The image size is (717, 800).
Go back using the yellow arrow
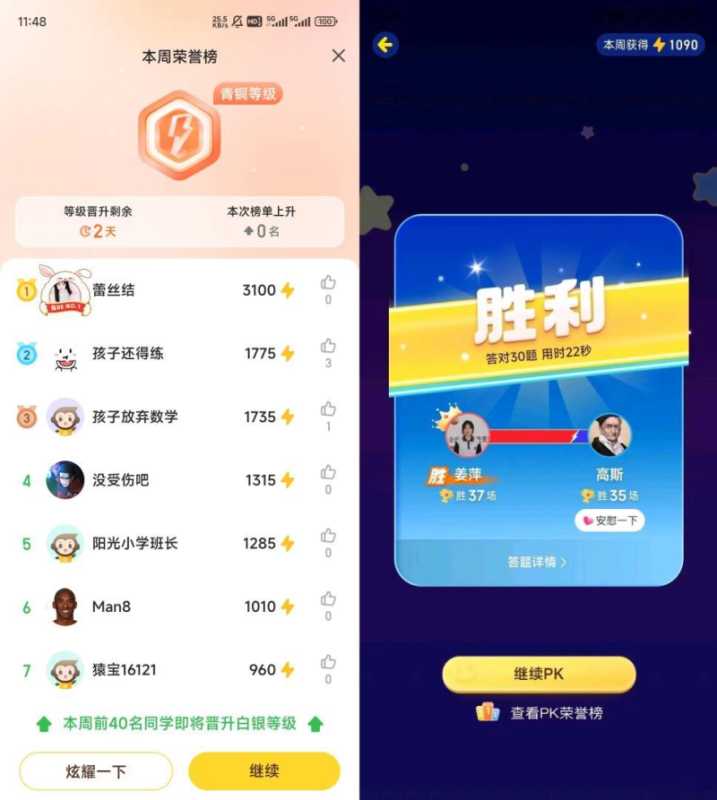point(386,44)
